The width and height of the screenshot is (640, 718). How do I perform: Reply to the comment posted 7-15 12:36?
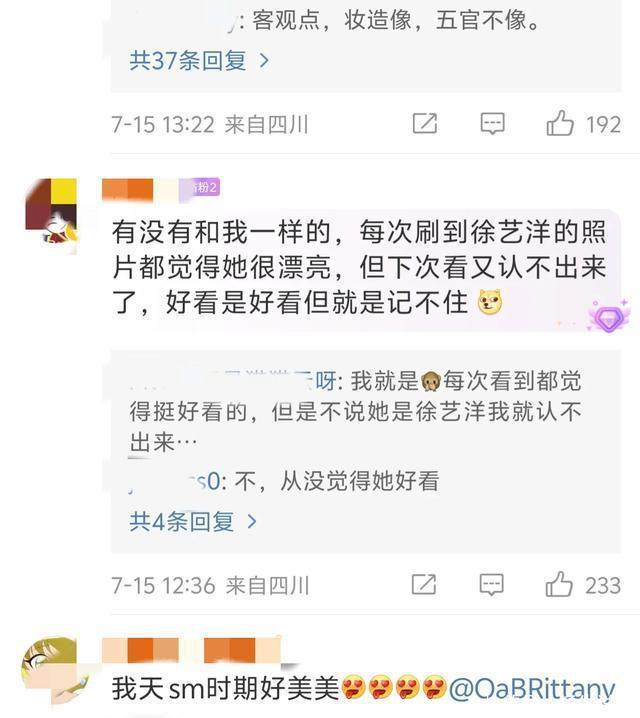click(x=492, y=584)
